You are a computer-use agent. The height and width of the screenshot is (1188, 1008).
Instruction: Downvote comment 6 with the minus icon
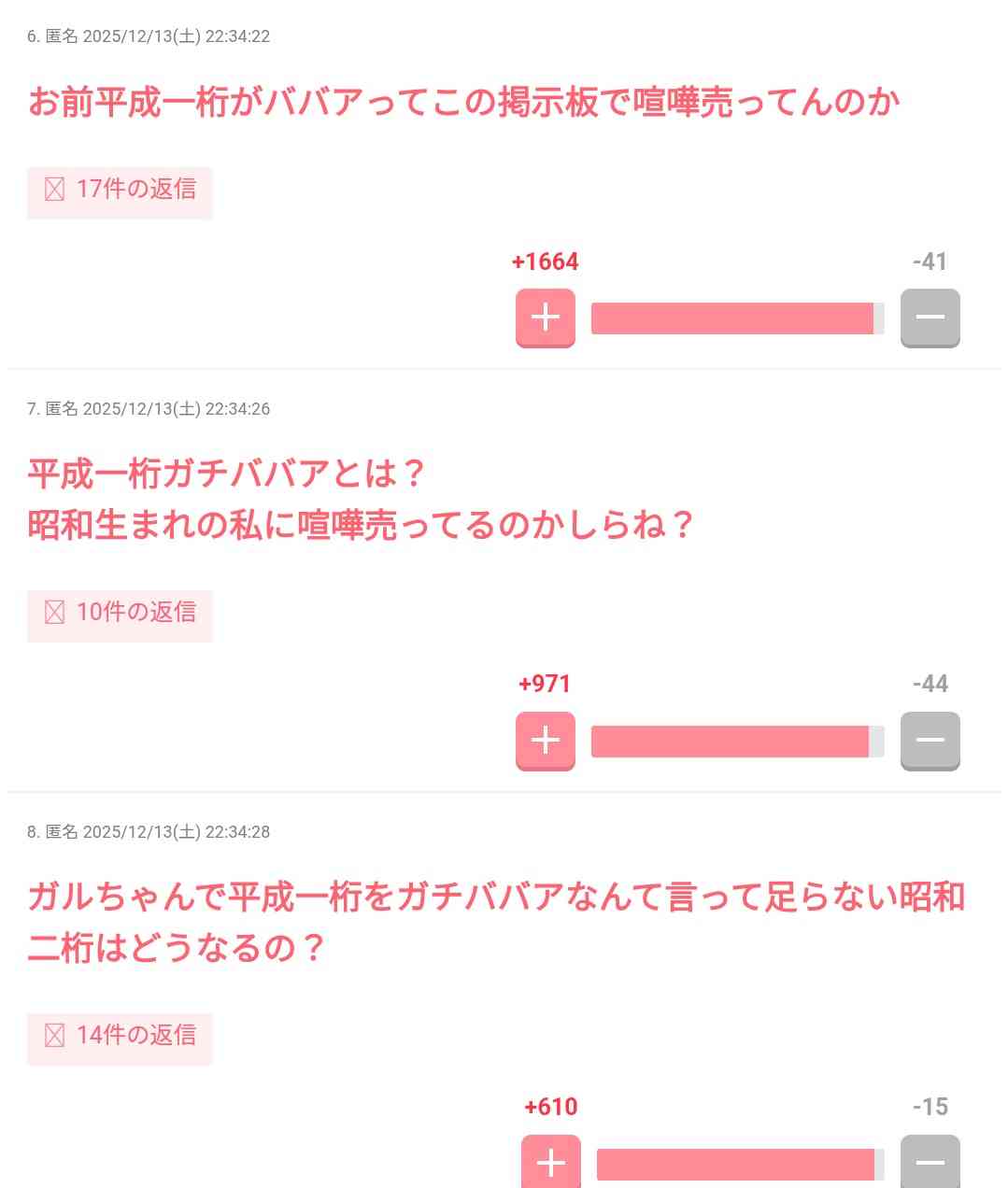coord(930,318)
